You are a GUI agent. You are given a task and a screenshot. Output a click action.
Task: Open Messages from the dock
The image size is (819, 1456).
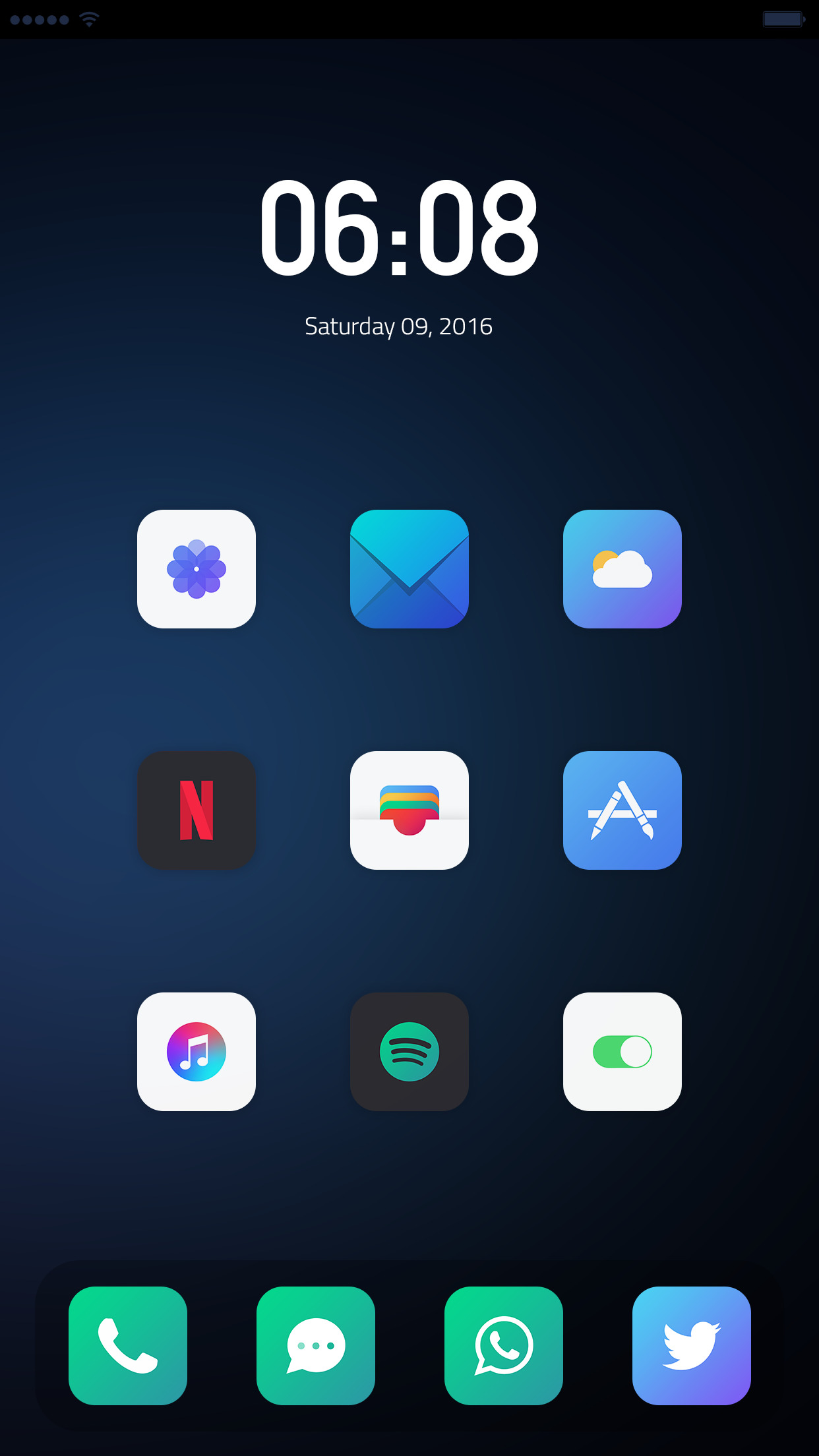click(x=316, y=1345)
